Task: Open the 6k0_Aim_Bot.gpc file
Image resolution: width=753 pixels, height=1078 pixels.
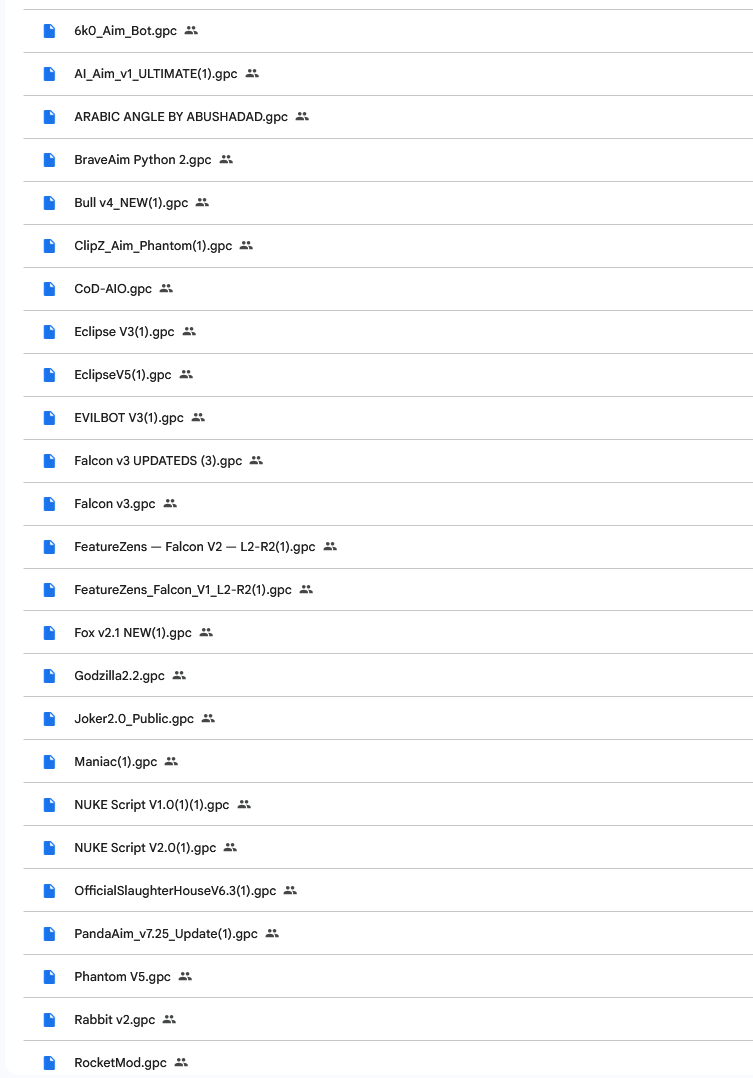Action: (388, 31)
